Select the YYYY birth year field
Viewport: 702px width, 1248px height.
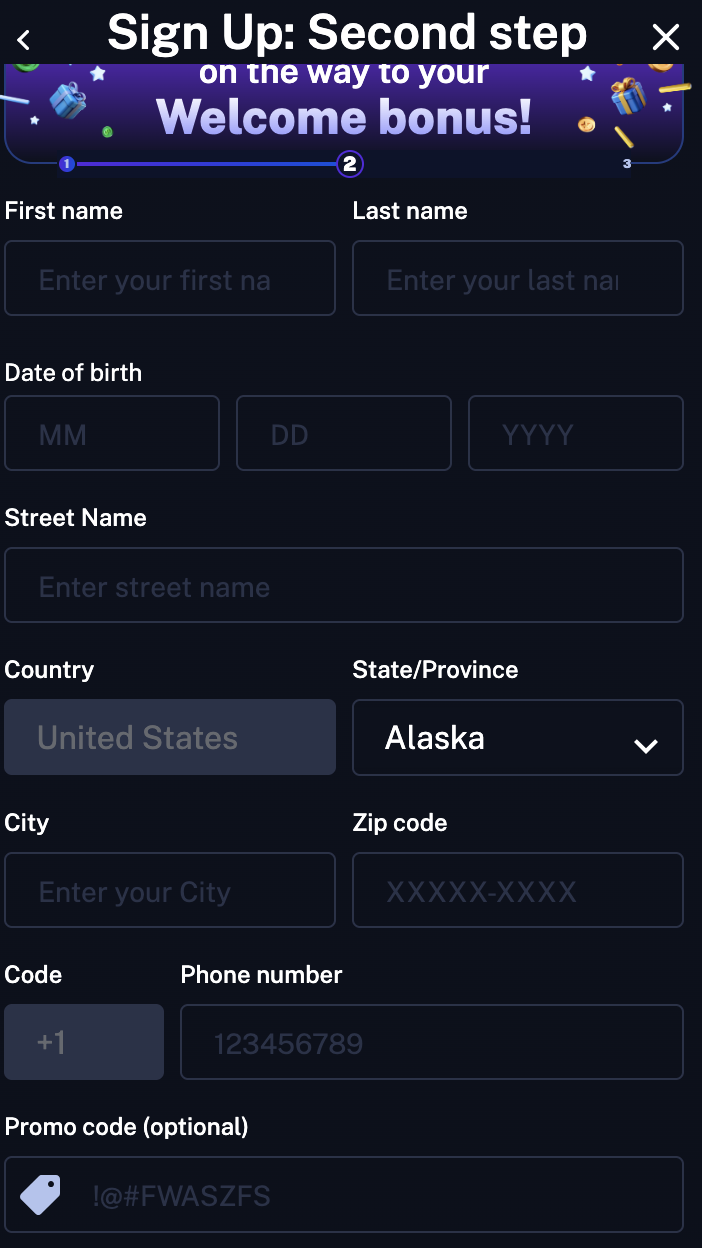[576, 433]
